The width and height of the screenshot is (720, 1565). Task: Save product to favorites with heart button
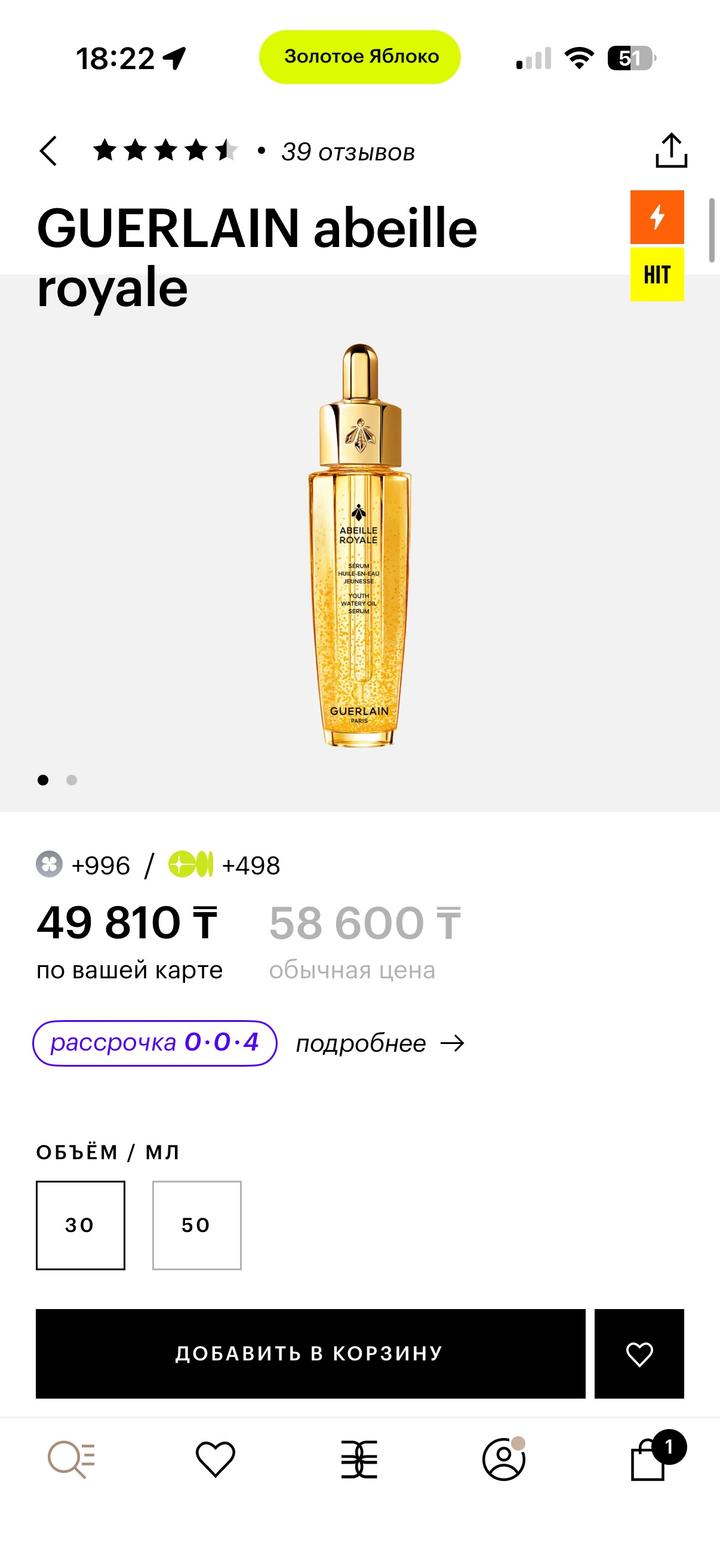639,1353
